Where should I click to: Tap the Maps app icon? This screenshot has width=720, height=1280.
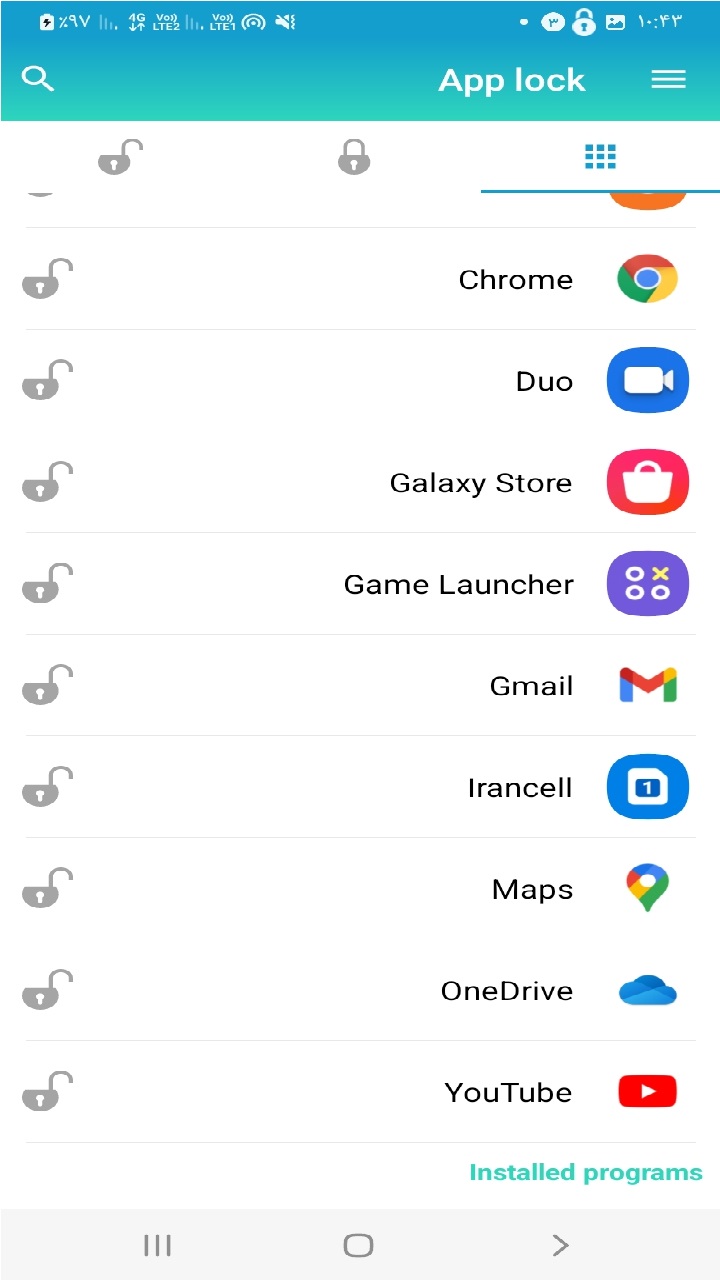647,888
